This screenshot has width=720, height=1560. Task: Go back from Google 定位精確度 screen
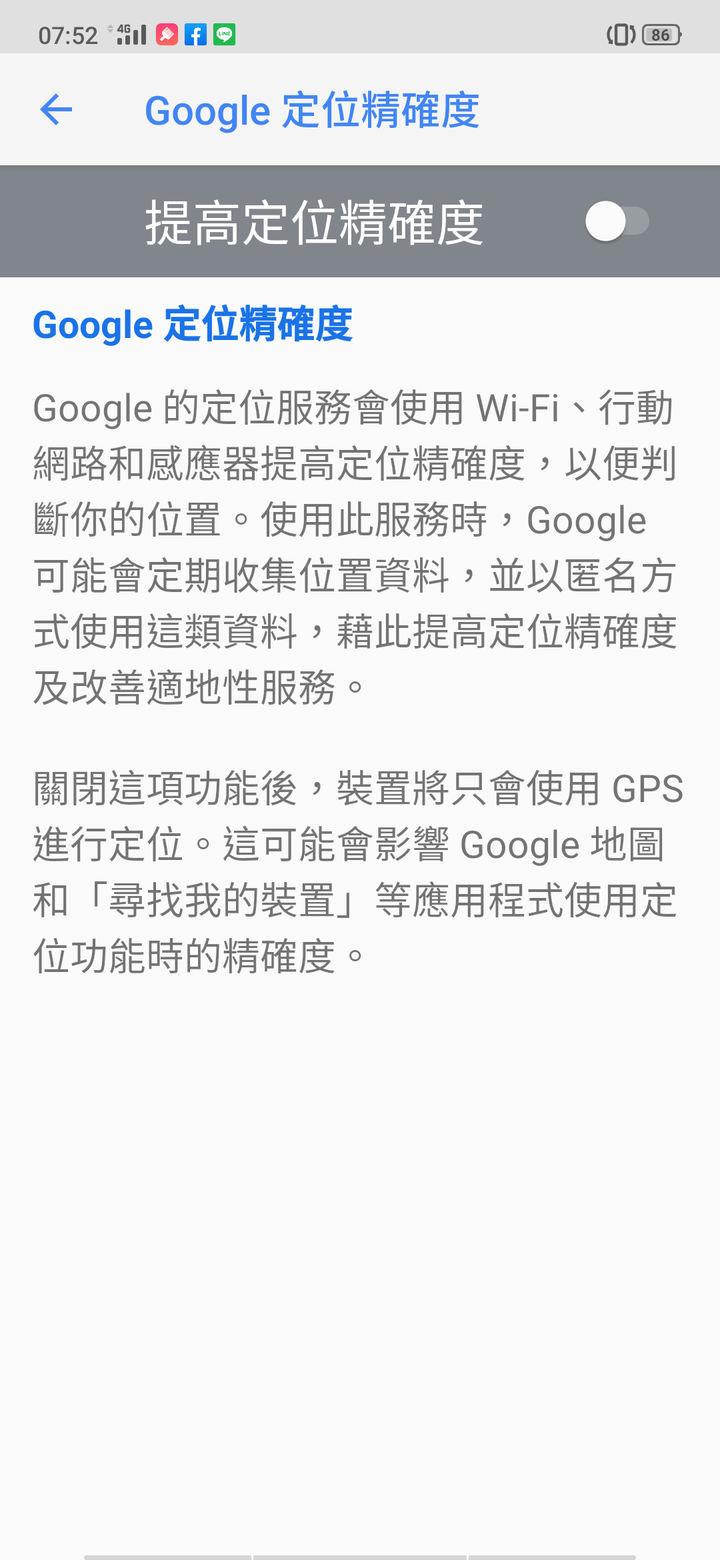click(x=56, y=110)
